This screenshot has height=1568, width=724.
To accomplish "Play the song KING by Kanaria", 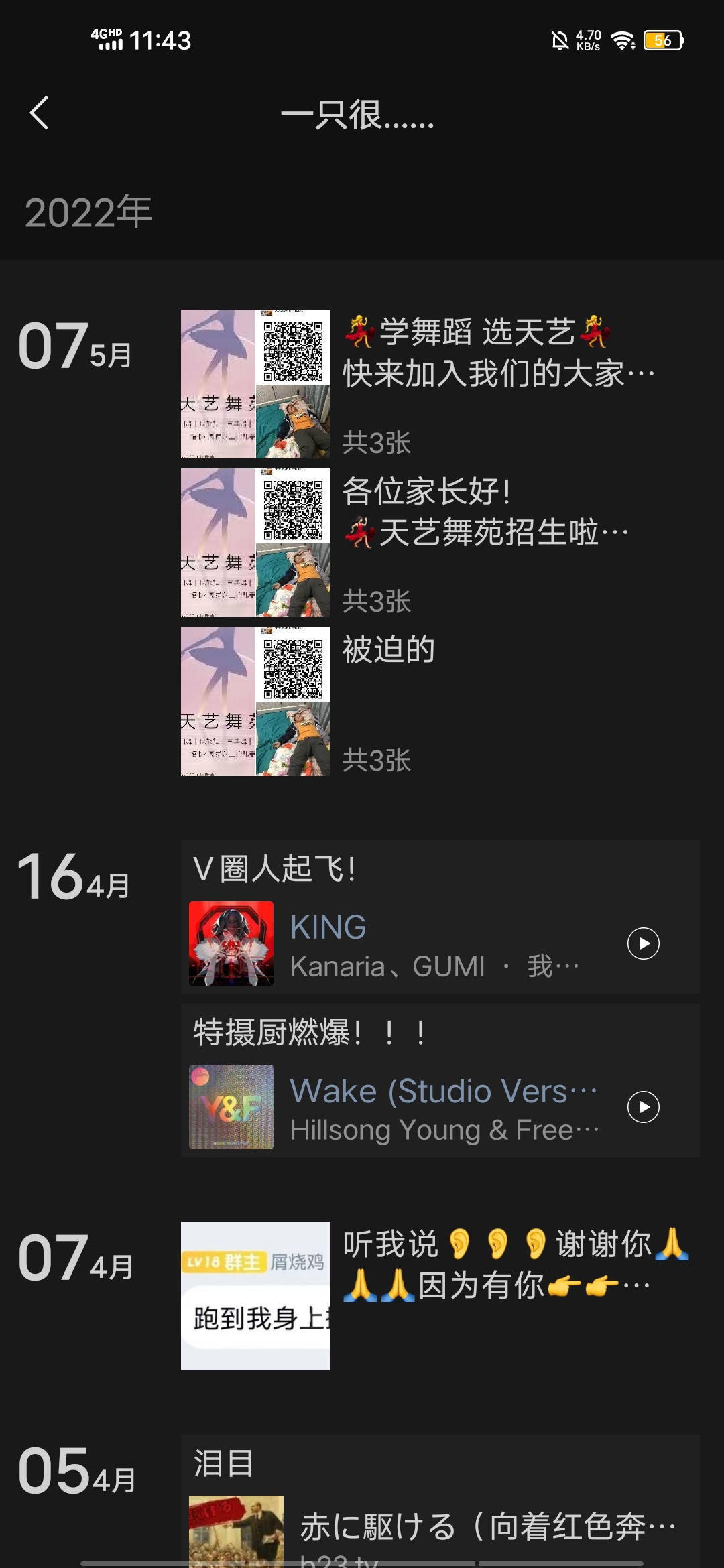I will point(643,943).
